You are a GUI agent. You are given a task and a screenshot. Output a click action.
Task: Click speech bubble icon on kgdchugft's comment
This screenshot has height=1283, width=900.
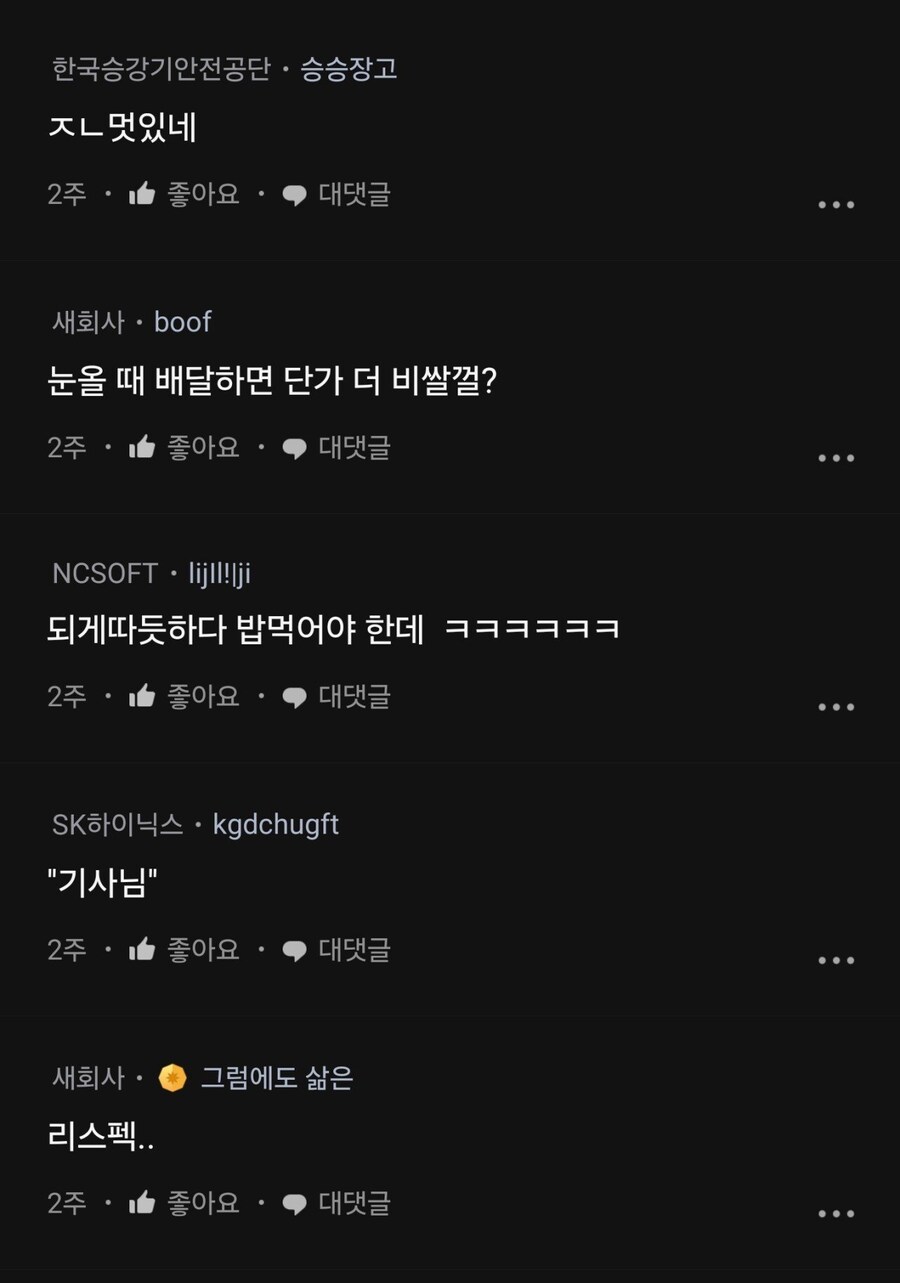[x=294, y=949]
